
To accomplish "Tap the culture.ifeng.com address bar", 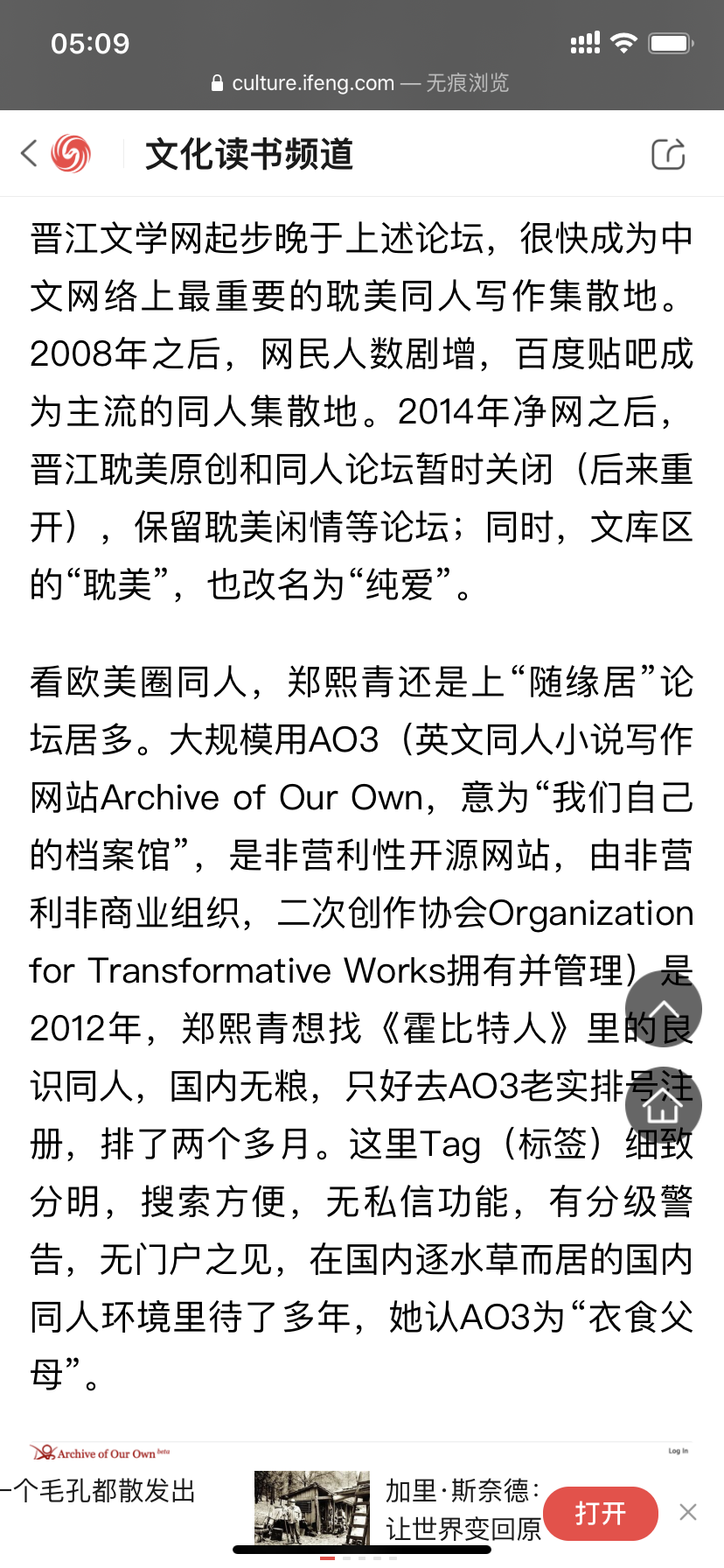I will [x=360, y=83].
